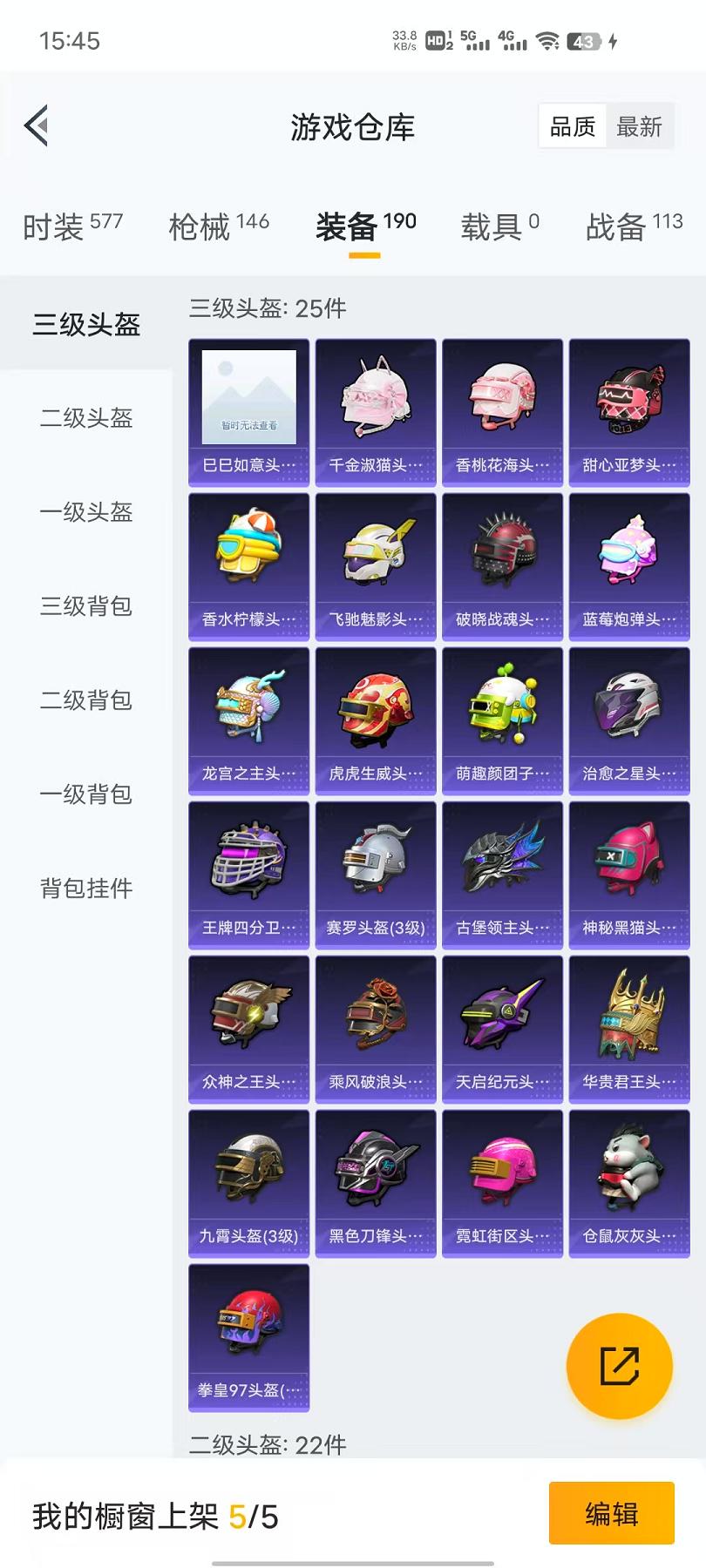Select 二级头盔 in the sidebar
This screenshot has width=706, height=1568.
pyautogui.click(x=86, y=418)
